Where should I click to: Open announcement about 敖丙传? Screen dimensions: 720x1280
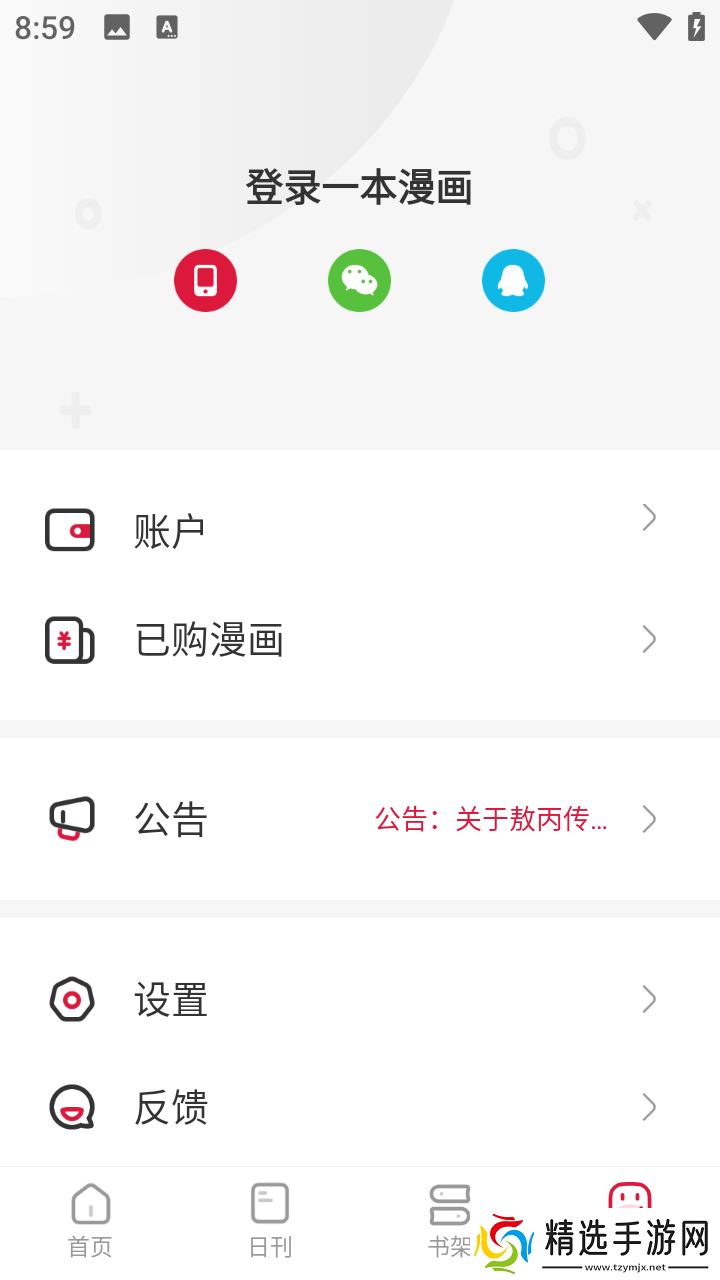click(492, 820)
